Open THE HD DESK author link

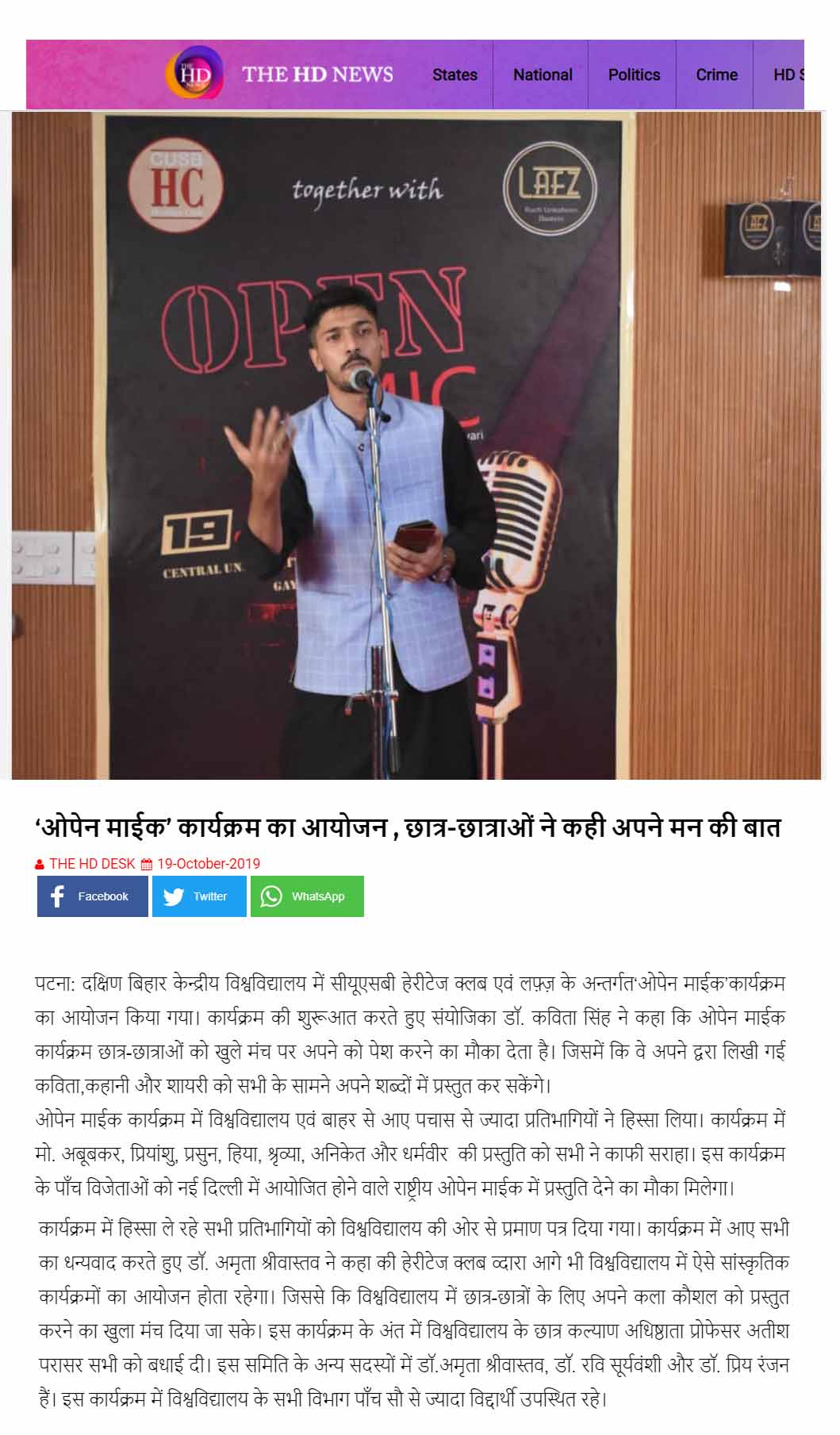pyautogui.click(x=91, y=864)
